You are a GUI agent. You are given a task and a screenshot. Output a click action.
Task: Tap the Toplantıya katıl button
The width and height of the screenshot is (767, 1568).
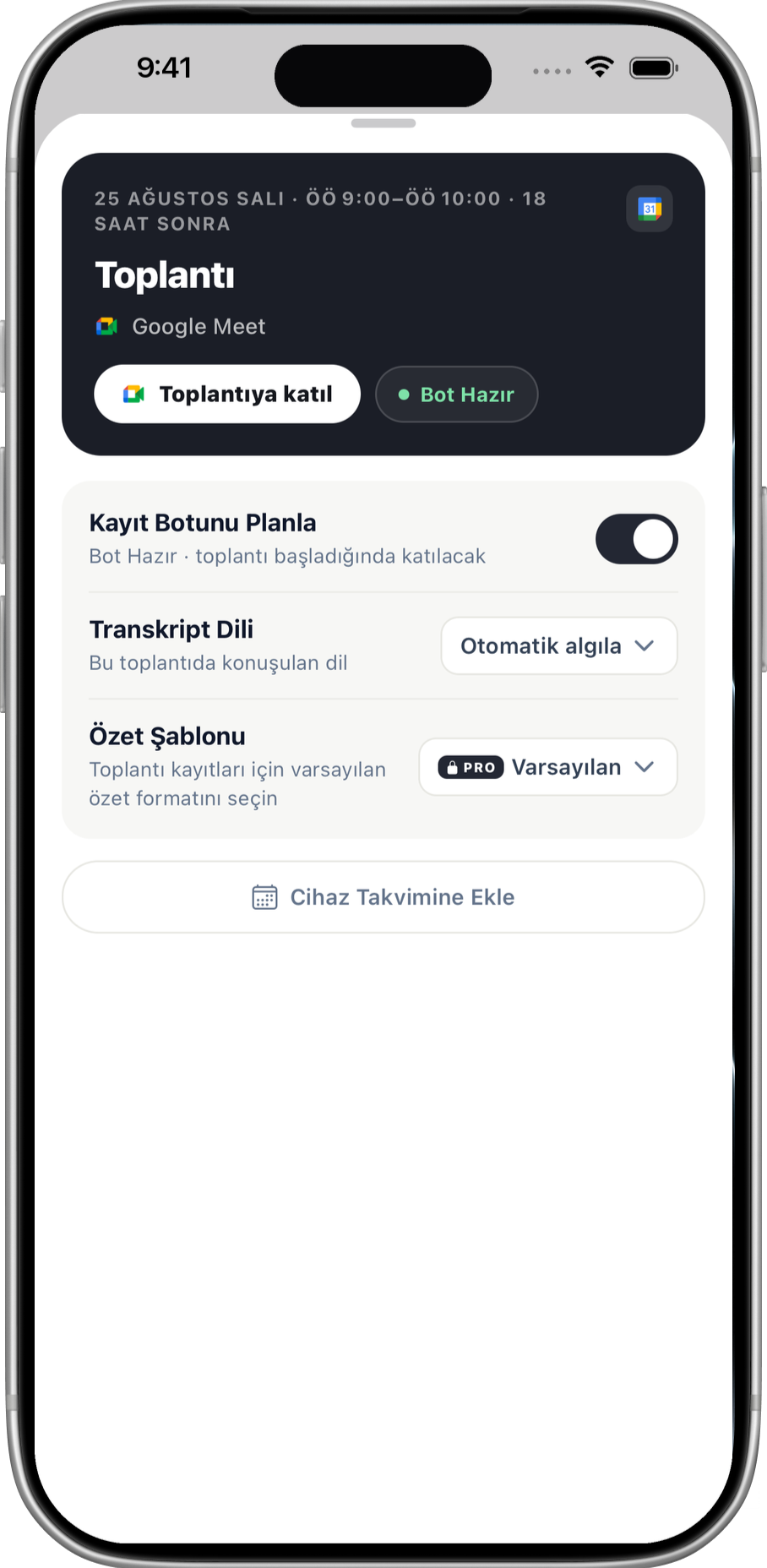point(227,394)
